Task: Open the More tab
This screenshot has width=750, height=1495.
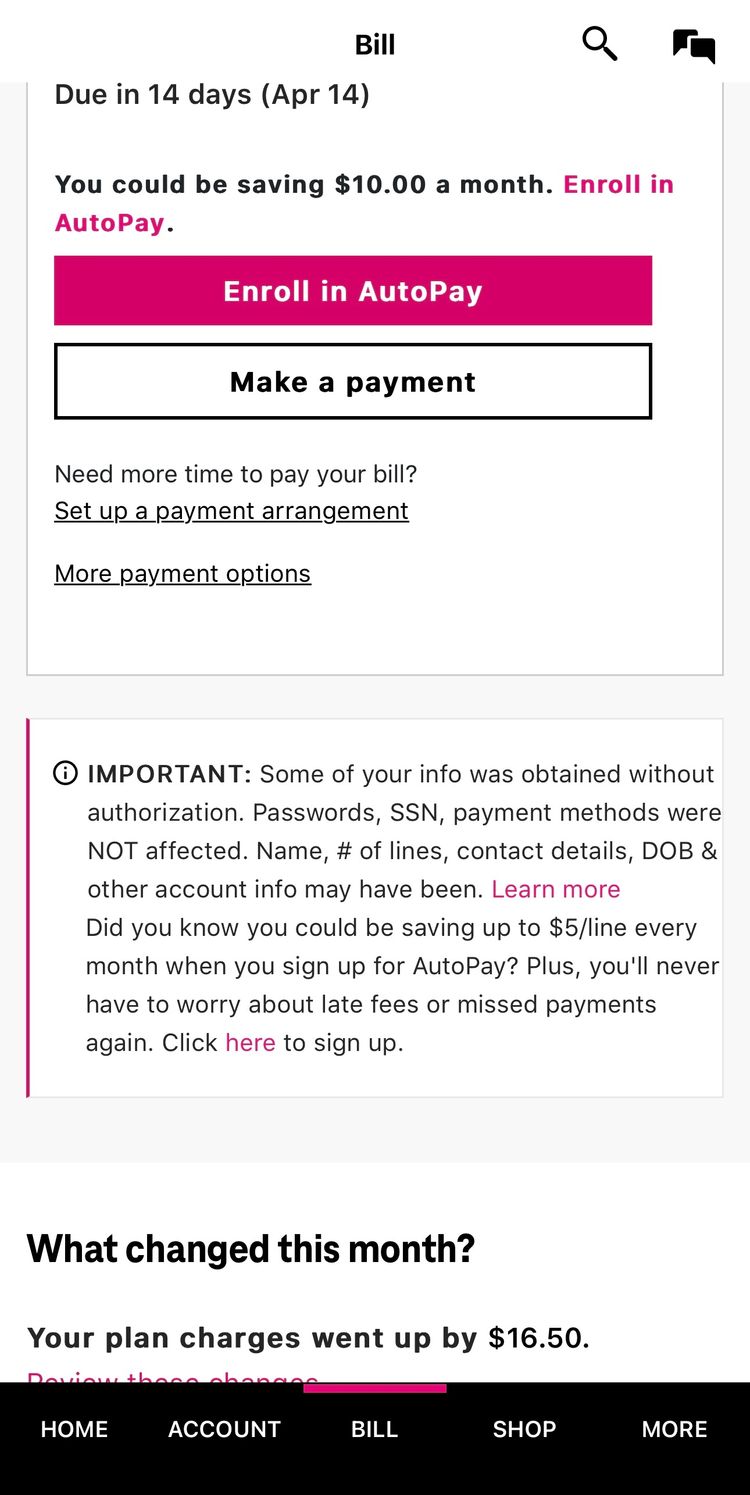Action: [674, 1429]
